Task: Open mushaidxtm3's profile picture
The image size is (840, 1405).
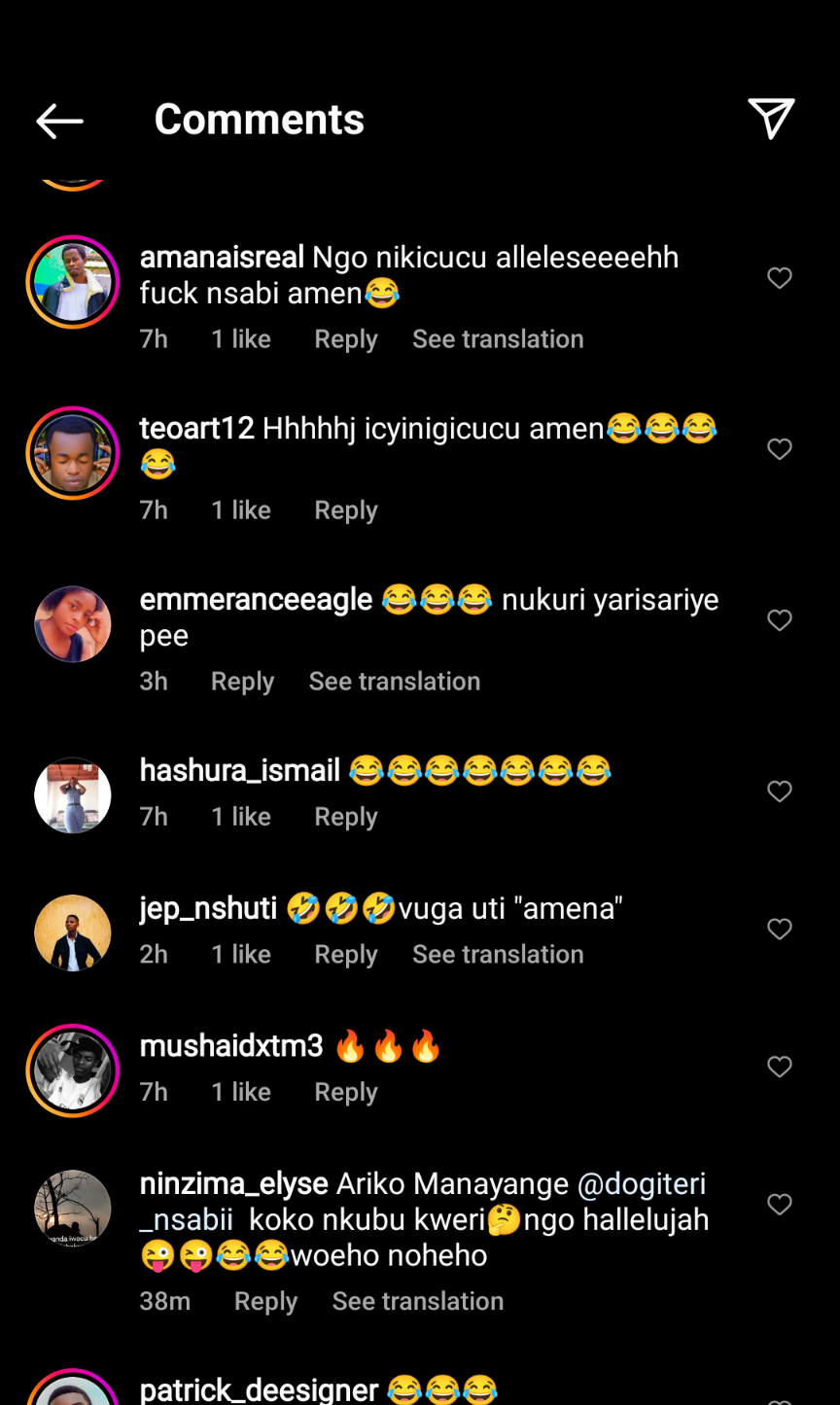Action: point(73,1071)
